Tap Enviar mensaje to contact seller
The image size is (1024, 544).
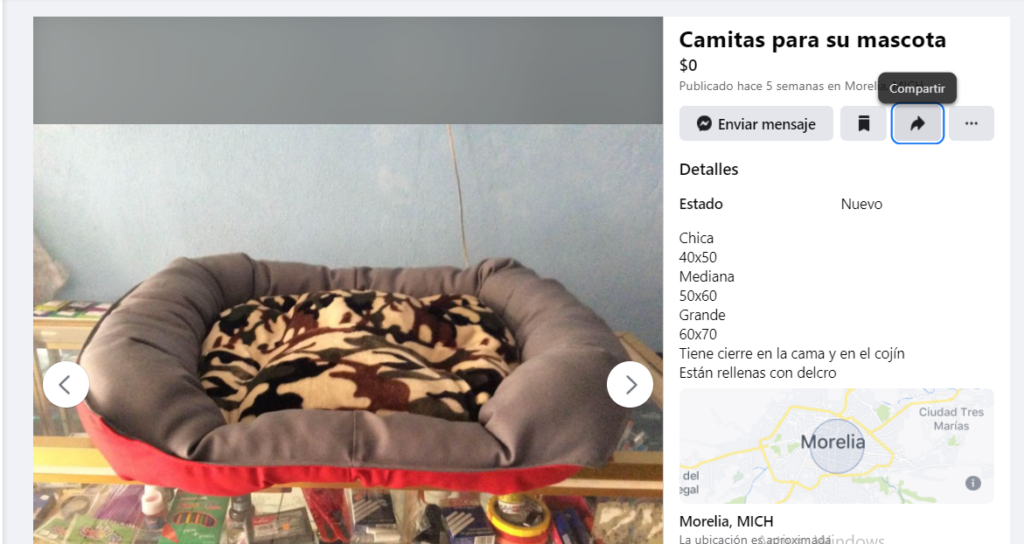point(756,124)
